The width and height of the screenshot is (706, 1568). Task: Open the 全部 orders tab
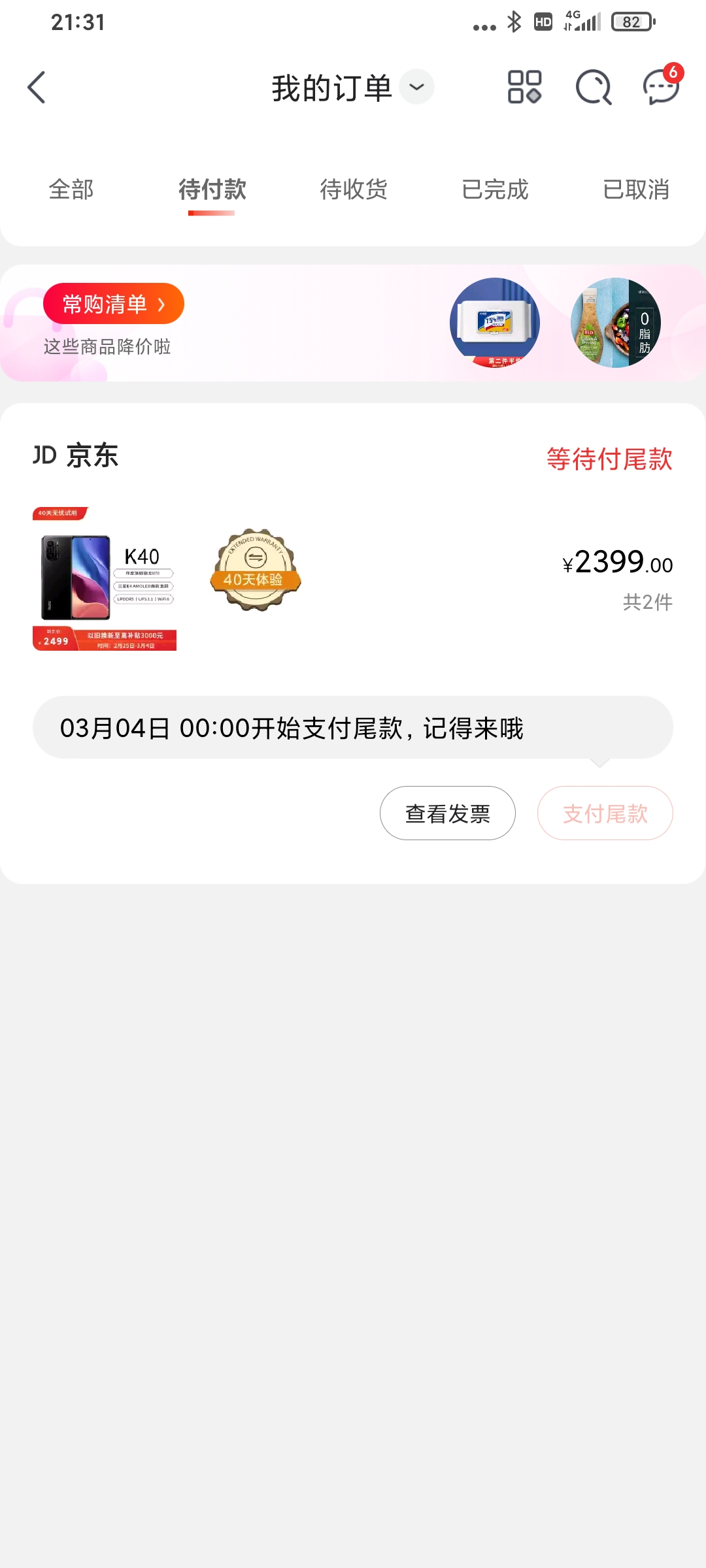tap(71, 190)
